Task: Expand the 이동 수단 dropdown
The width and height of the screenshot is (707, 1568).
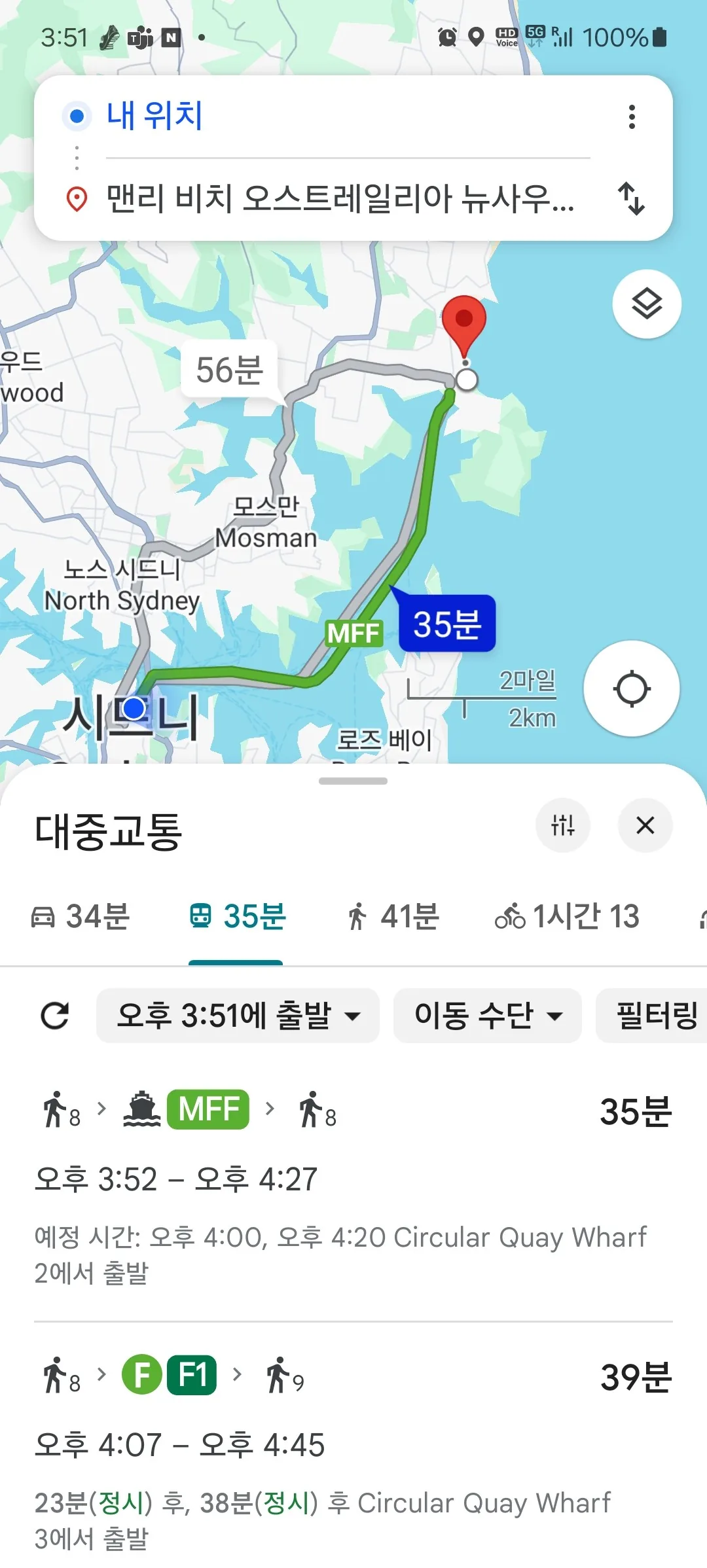Action: tap(488, 1016)
